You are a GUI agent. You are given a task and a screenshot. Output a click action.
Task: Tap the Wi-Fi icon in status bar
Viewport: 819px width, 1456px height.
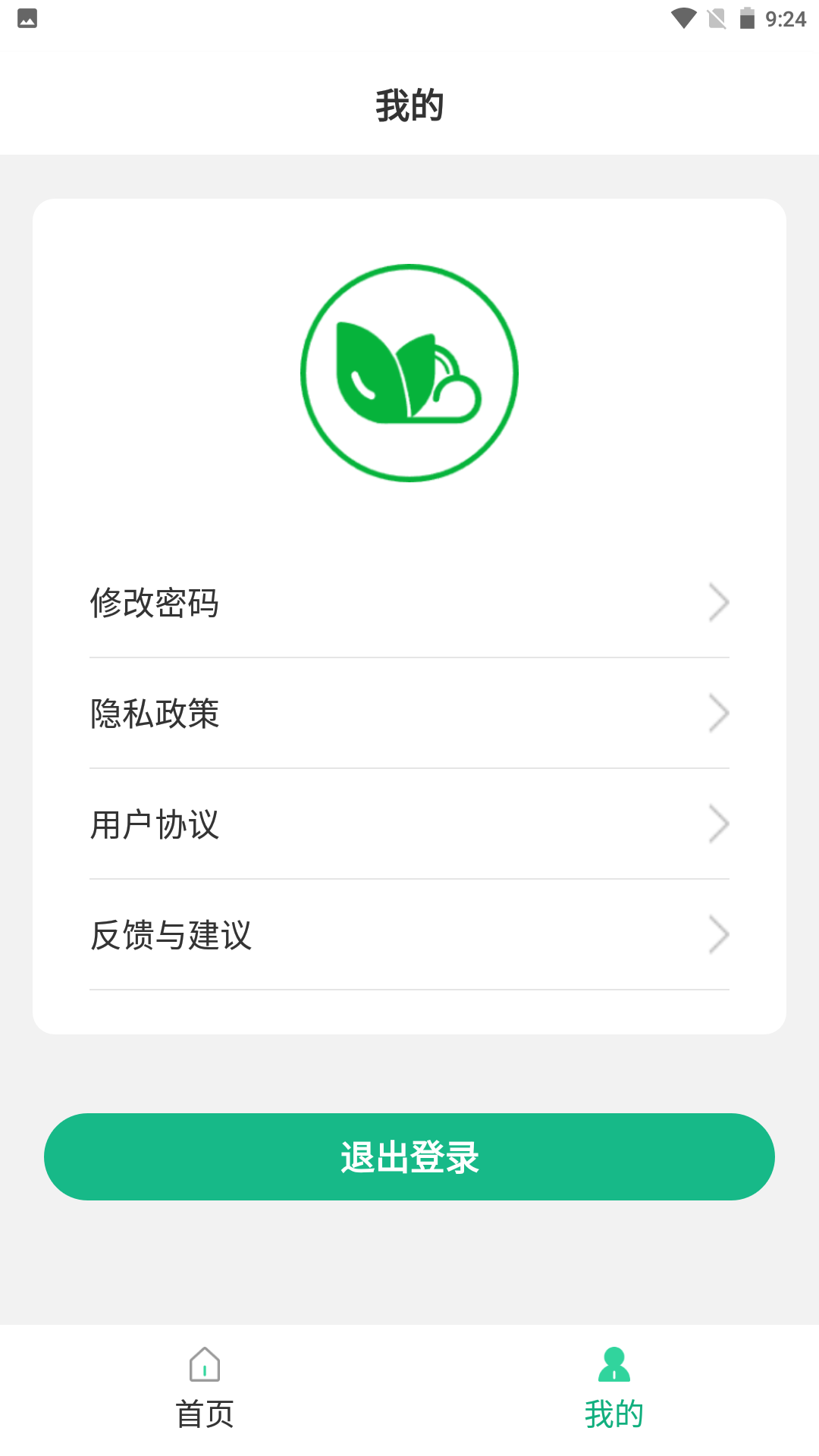click(x=685, y=17)
